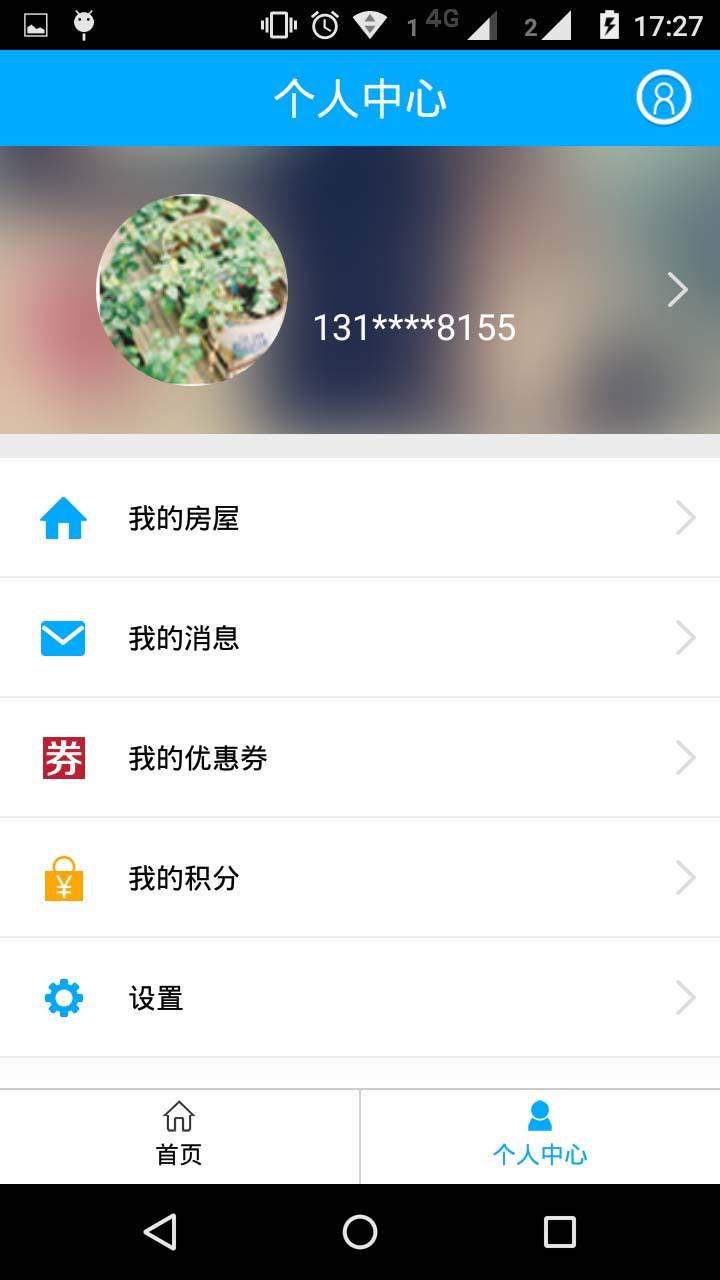Image resolution: width=720 pixels, height=1280 pixels.
Task: Click the envelope icon for 我的消息
Action: coord(62,637)
